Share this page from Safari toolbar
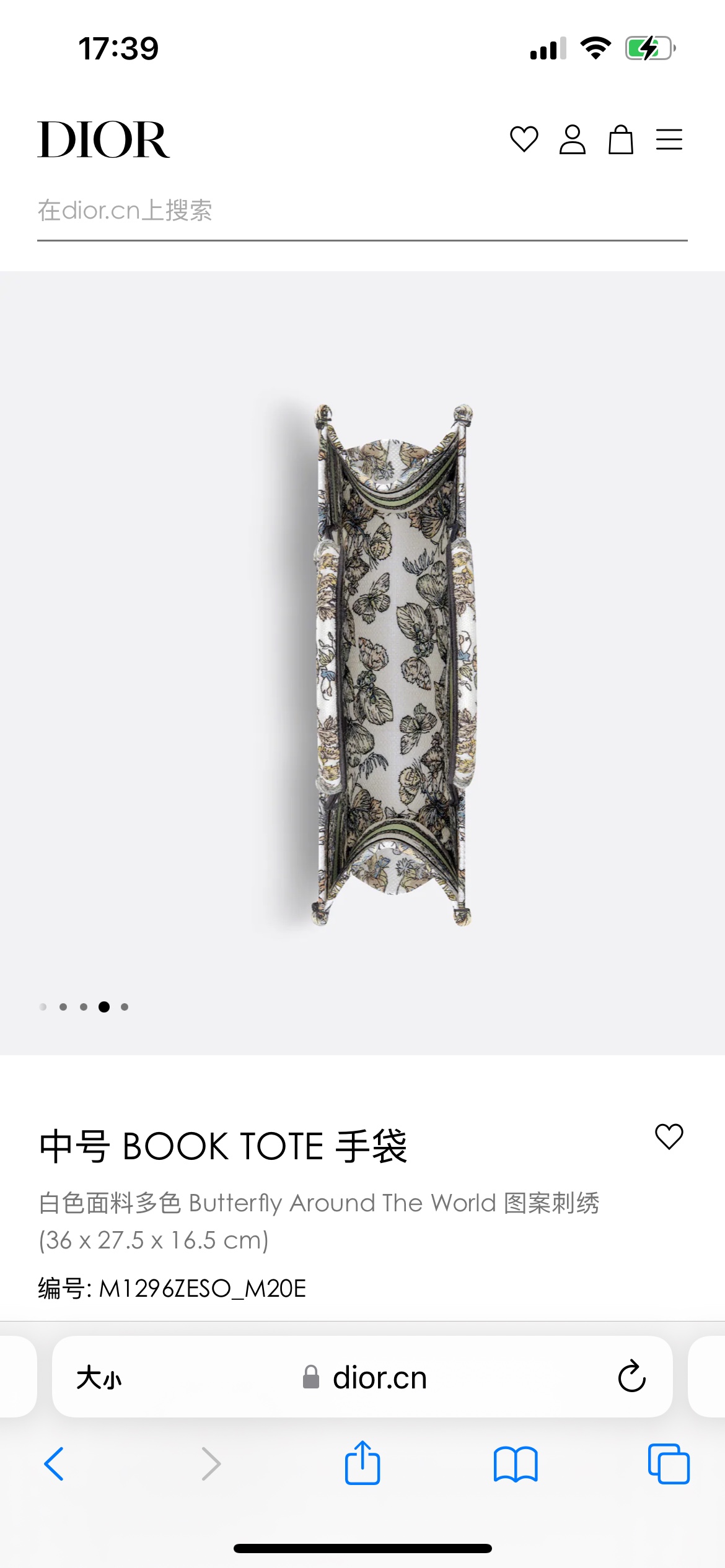Image resolution: width=725 pixels, height=1568 pixels. pyautogui.click(x=362, y=1463)
